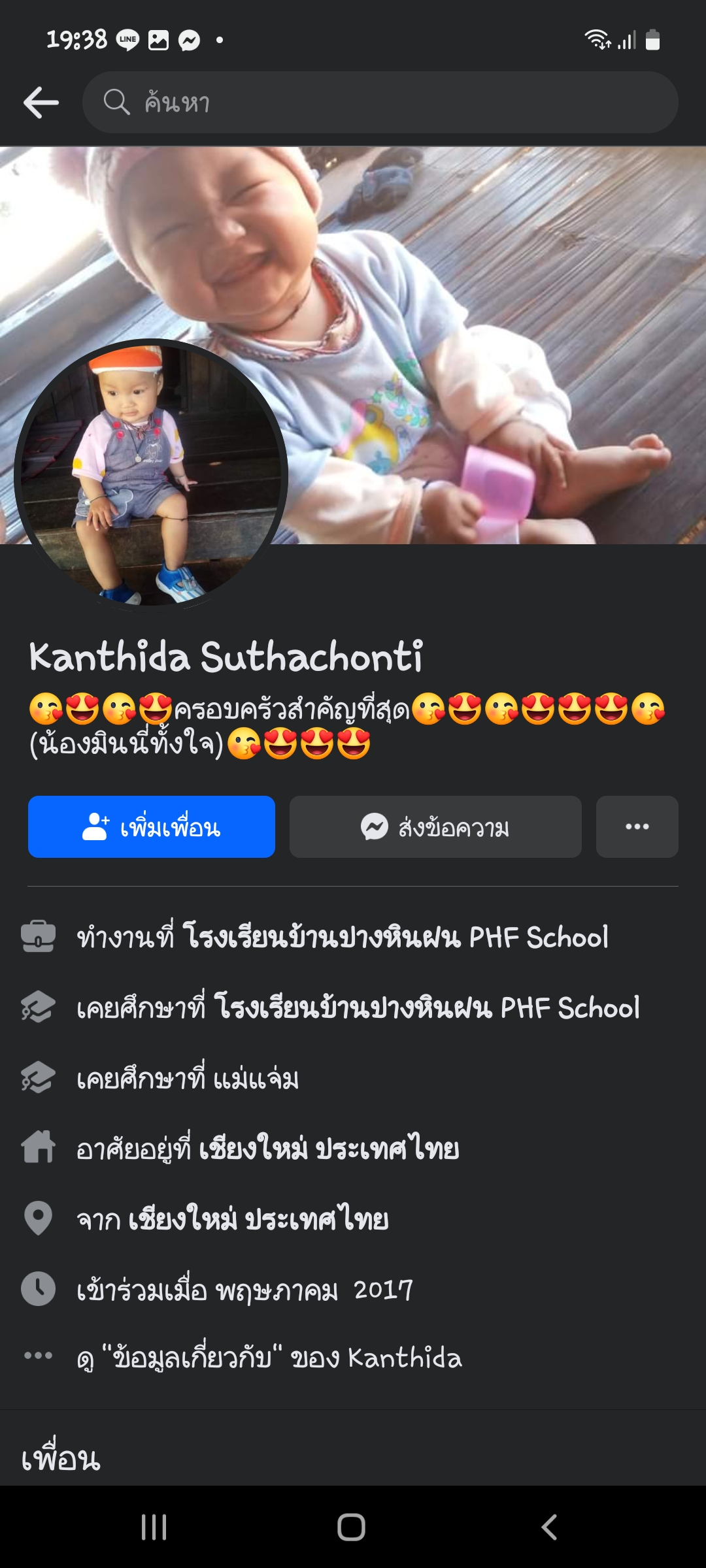
Task: Open studied-at โรงเรียนบ้านปางหินฝน PHF School link
Action: pos(426,1007)
